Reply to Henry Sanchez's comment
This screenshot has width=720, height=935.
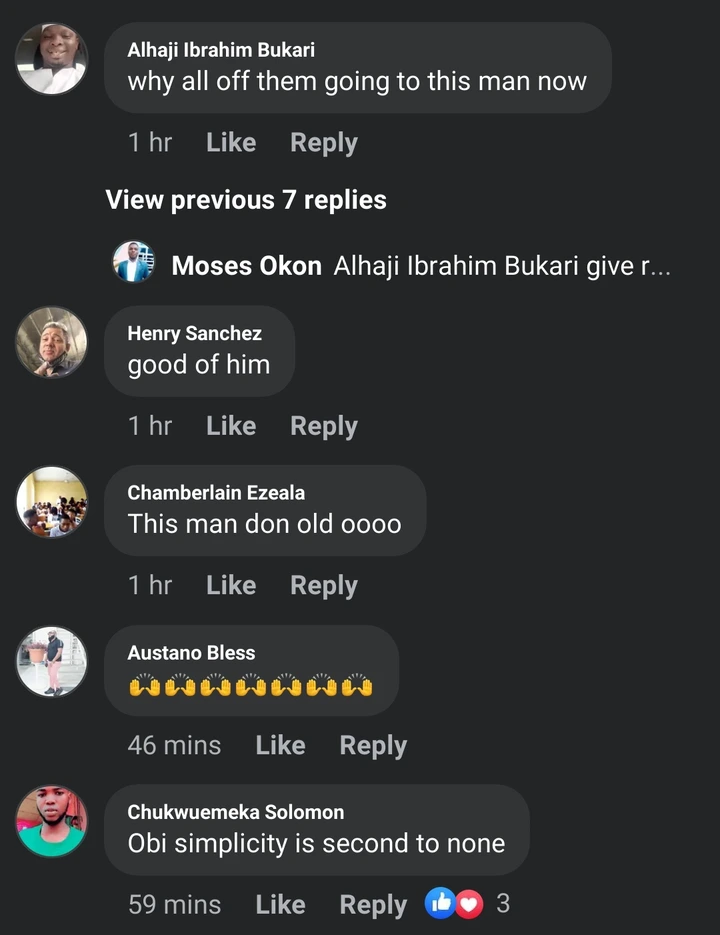(323, 426)
